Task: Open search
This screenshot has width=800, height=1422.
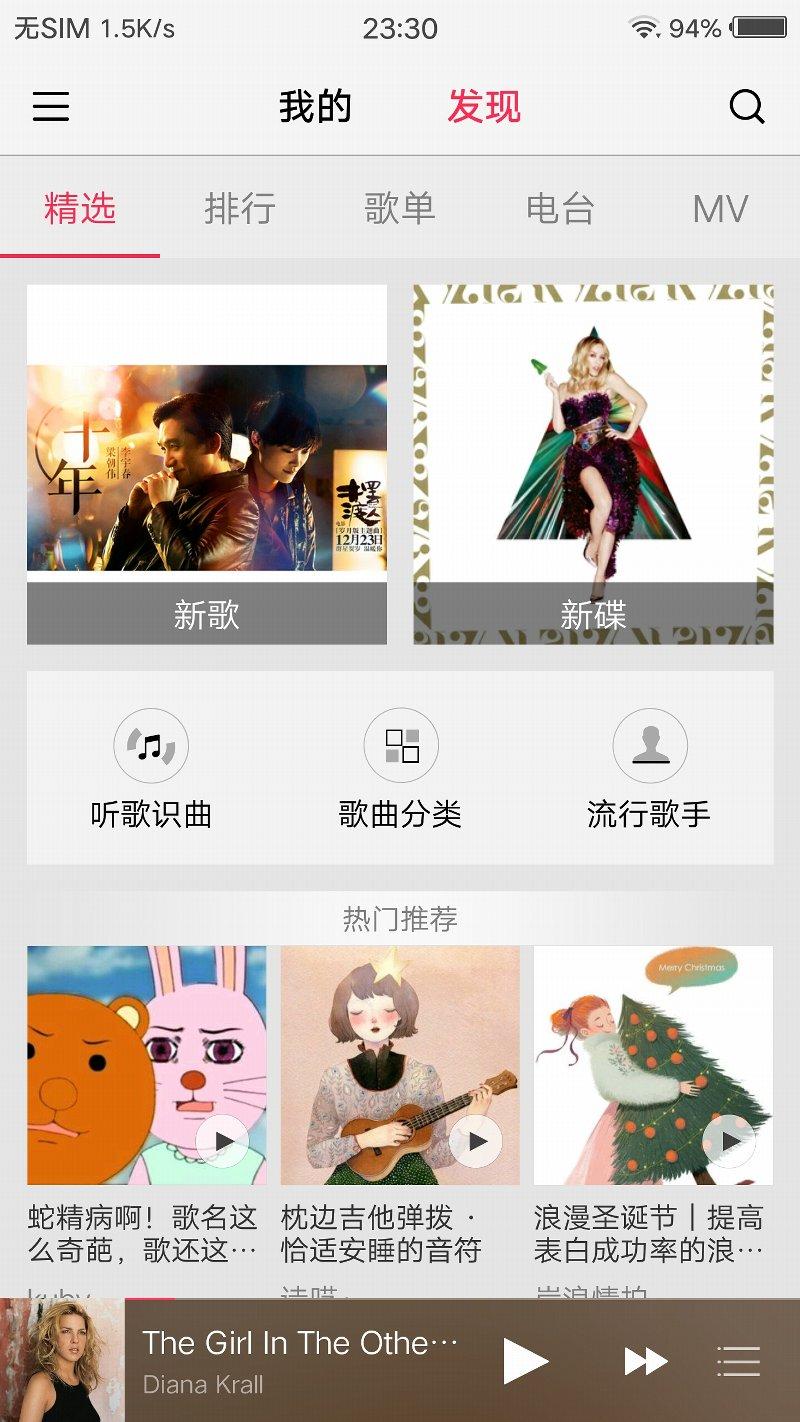Action: pos(746,106)
